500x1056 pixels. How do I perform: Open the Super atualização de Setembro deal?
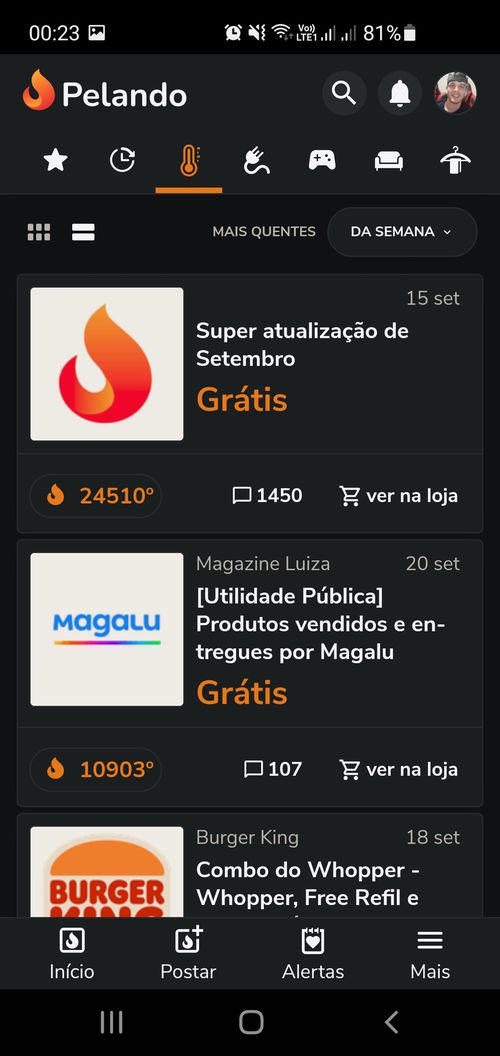coord(302,345)
